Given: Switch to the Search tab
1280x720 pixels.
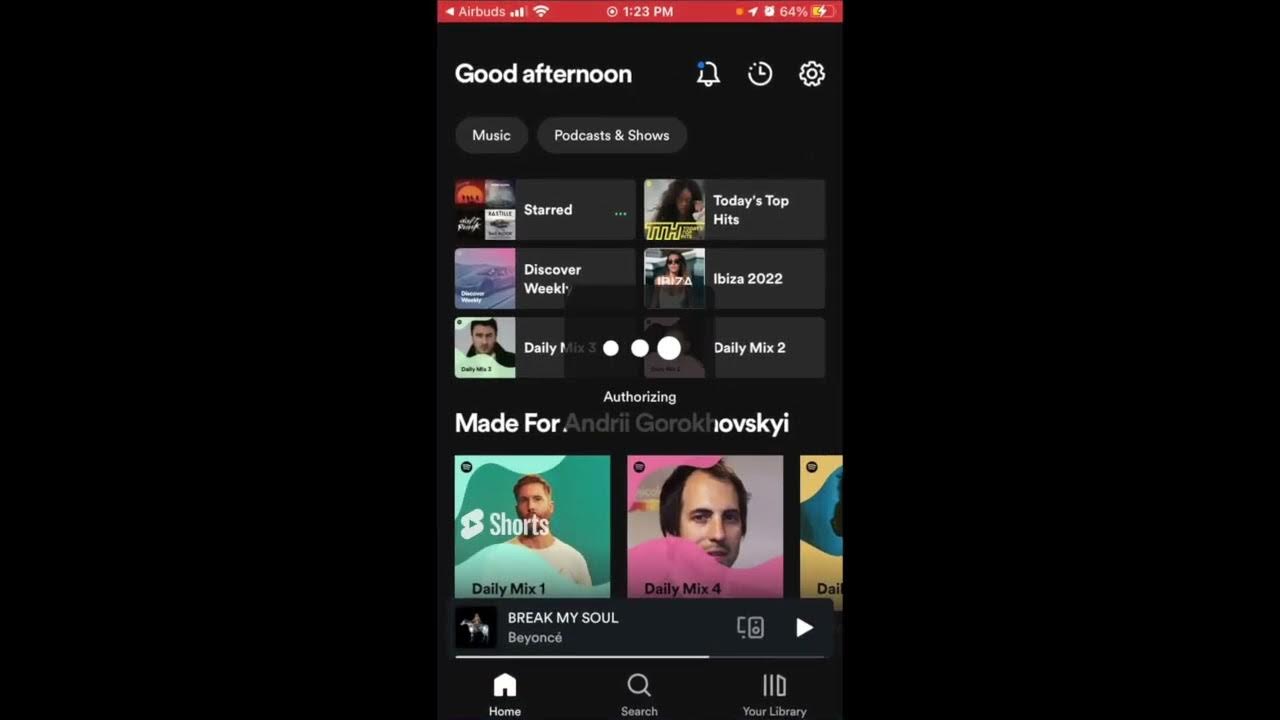Looking at the screenshot, I should (x=639, y=694).
